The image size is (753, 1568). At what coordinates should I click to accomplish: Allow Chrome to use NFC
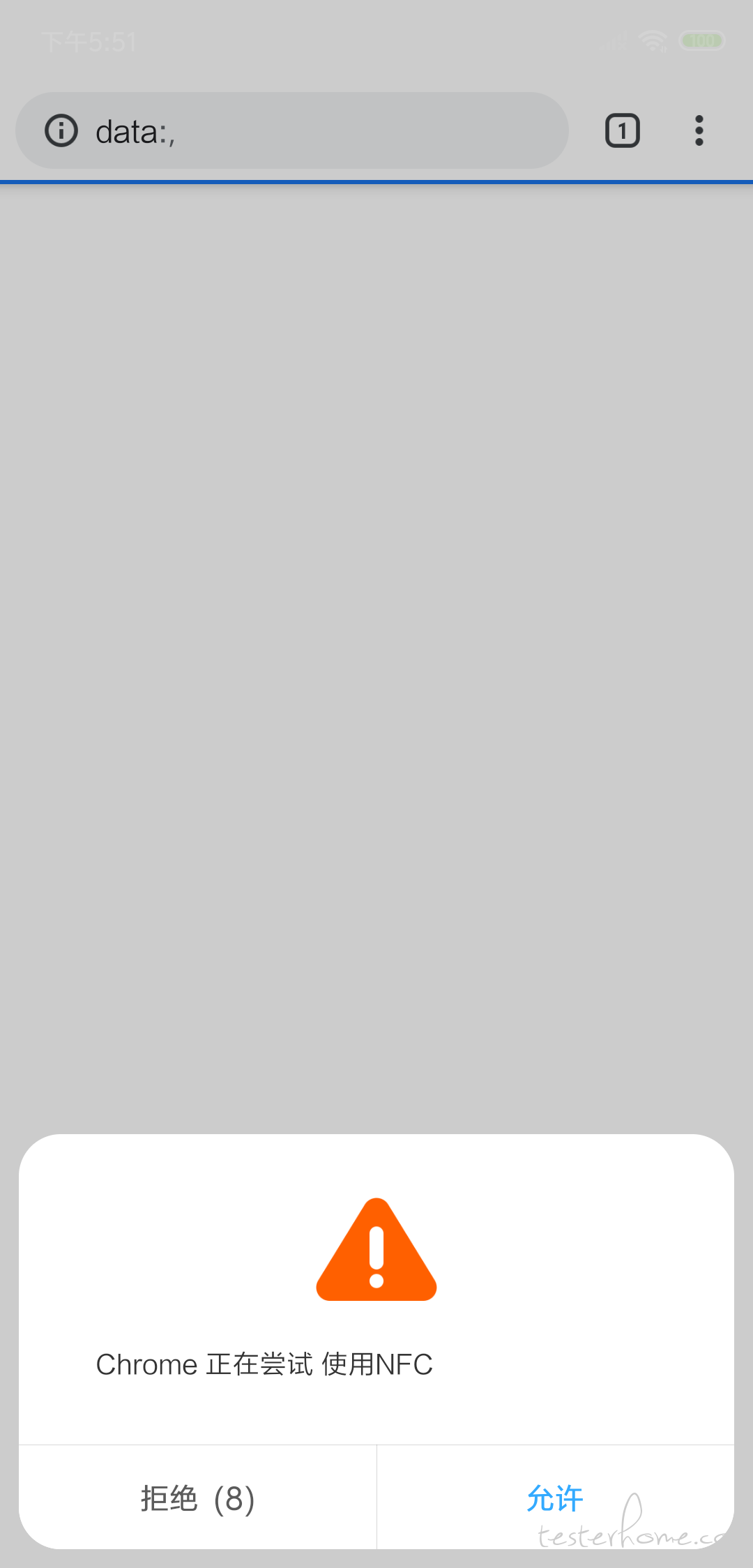pos(555,1498)
